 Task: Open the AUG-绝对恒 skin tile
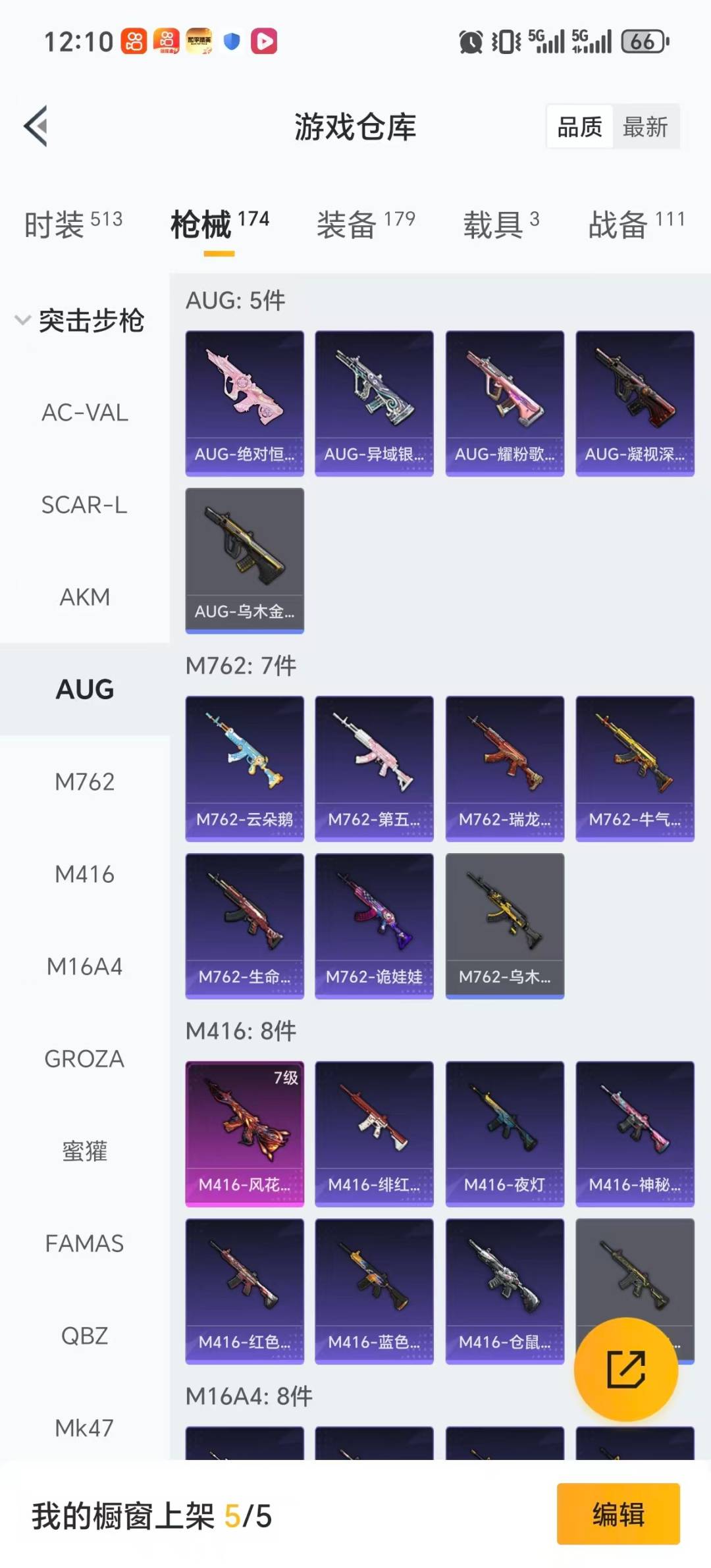[244, 403]
